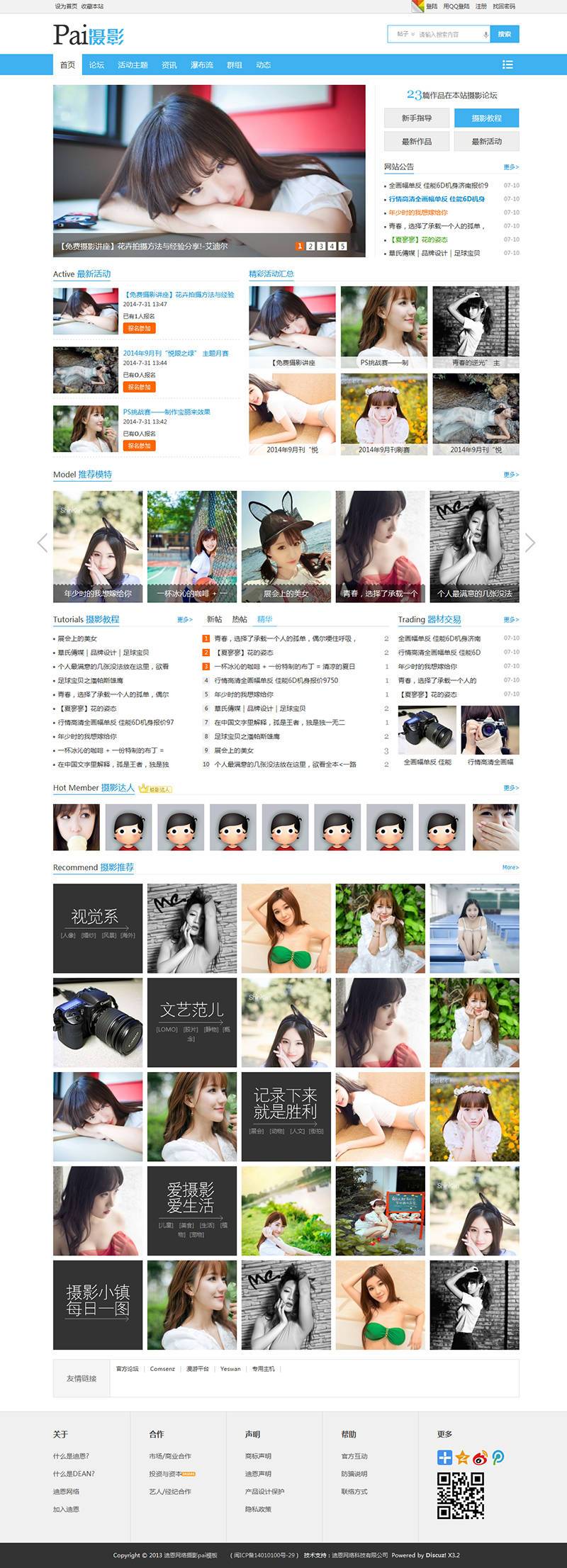Select the 新手指导 button

point(416,118)
